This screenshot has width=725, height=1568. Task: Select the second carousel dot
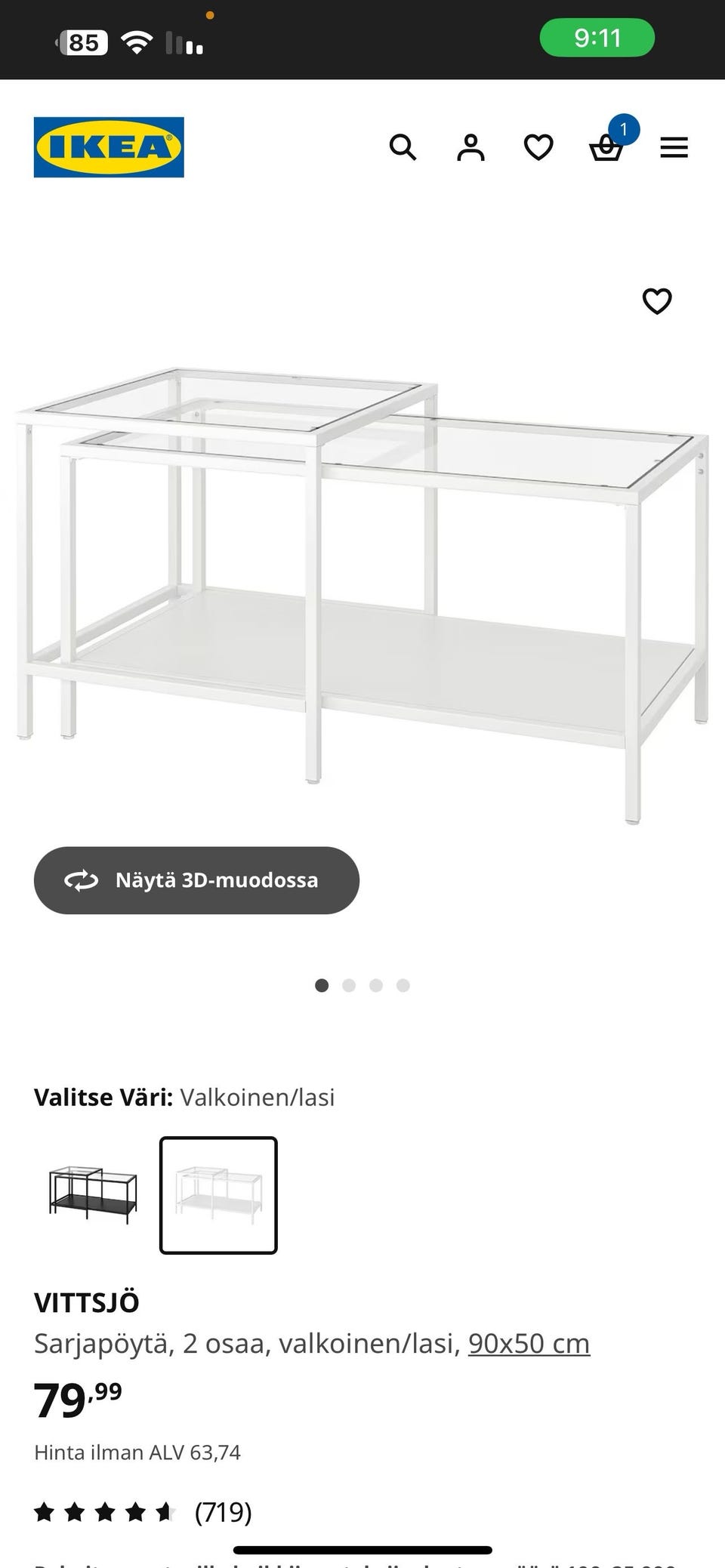point(350,985)
